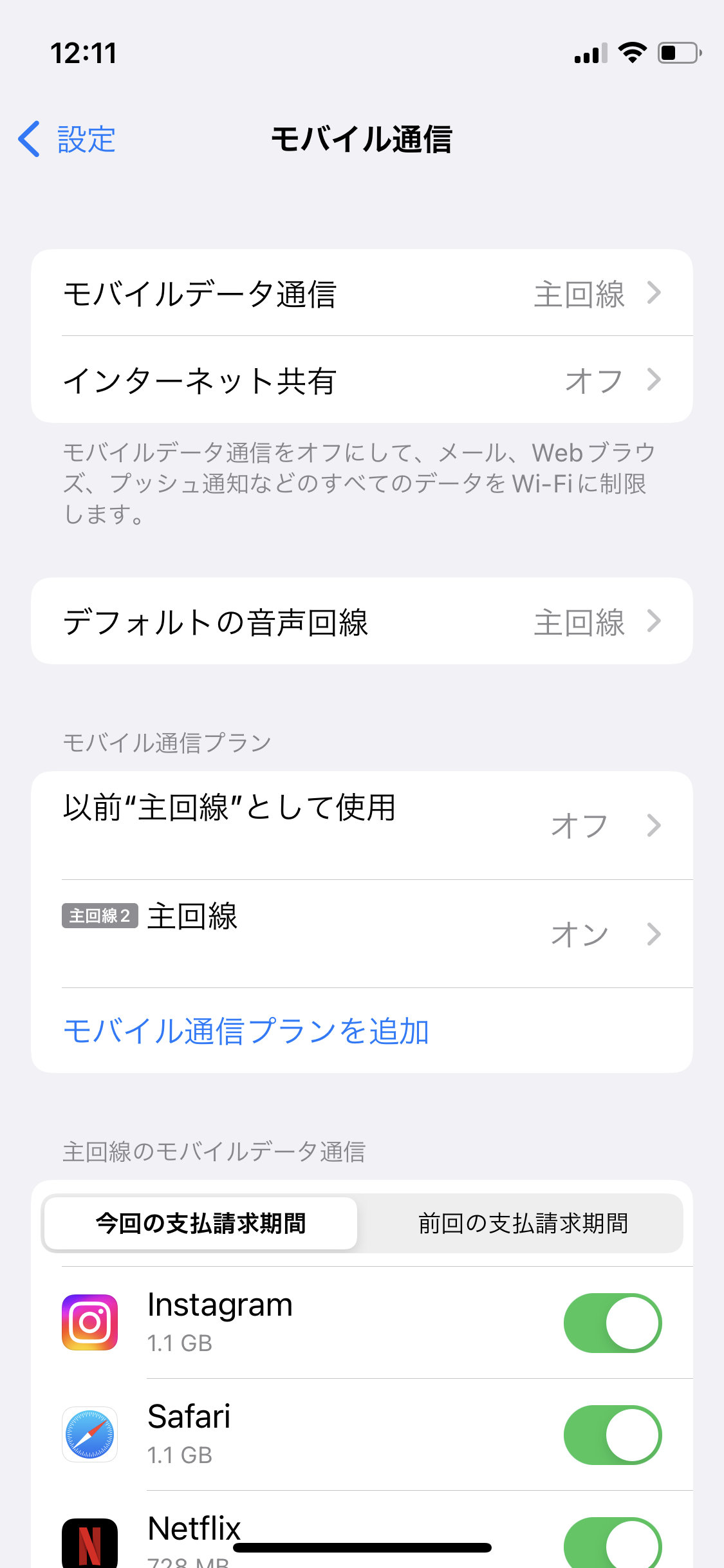This screenshot has width=724, height=1568.
Task: Tap the 主回線2 badge label
Action: point(100,916)
